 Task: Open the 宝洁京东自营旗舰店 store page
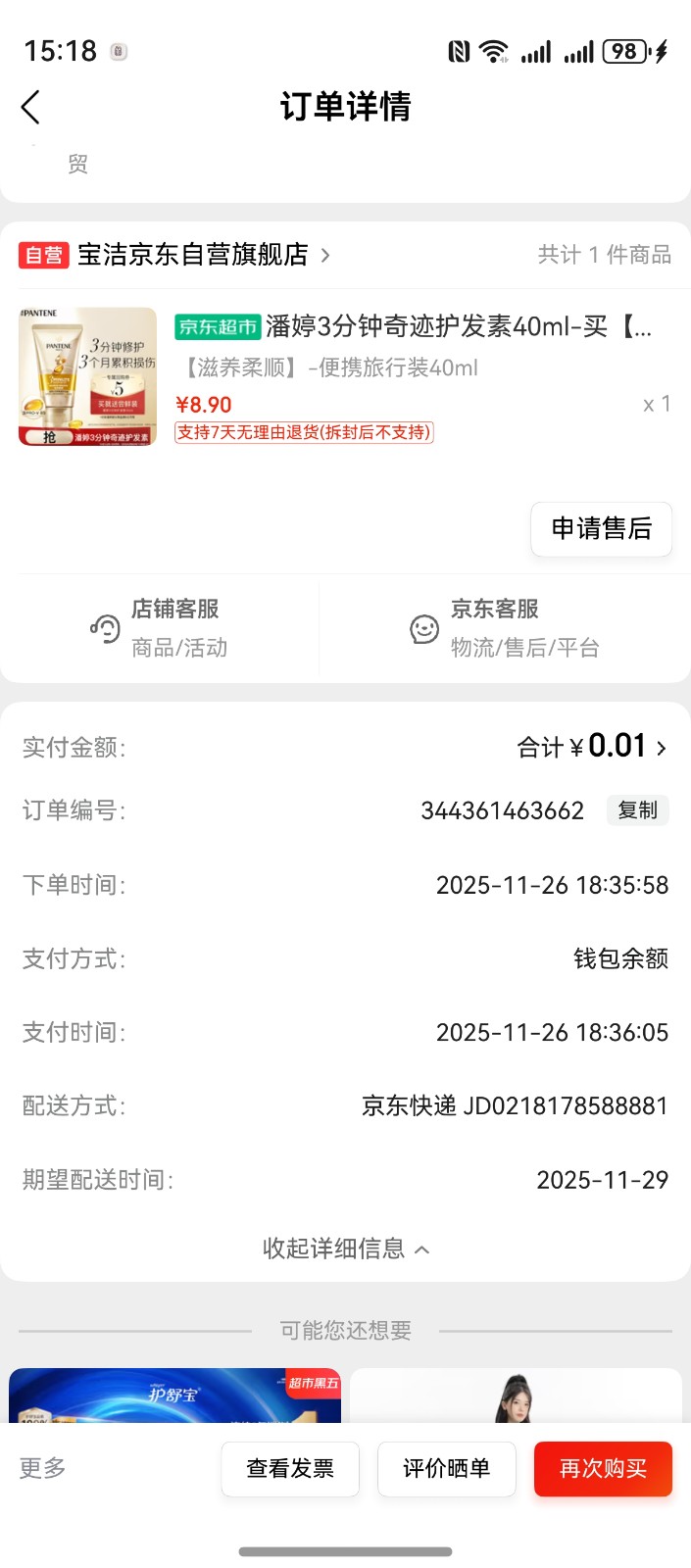click(x=192, y=255)
